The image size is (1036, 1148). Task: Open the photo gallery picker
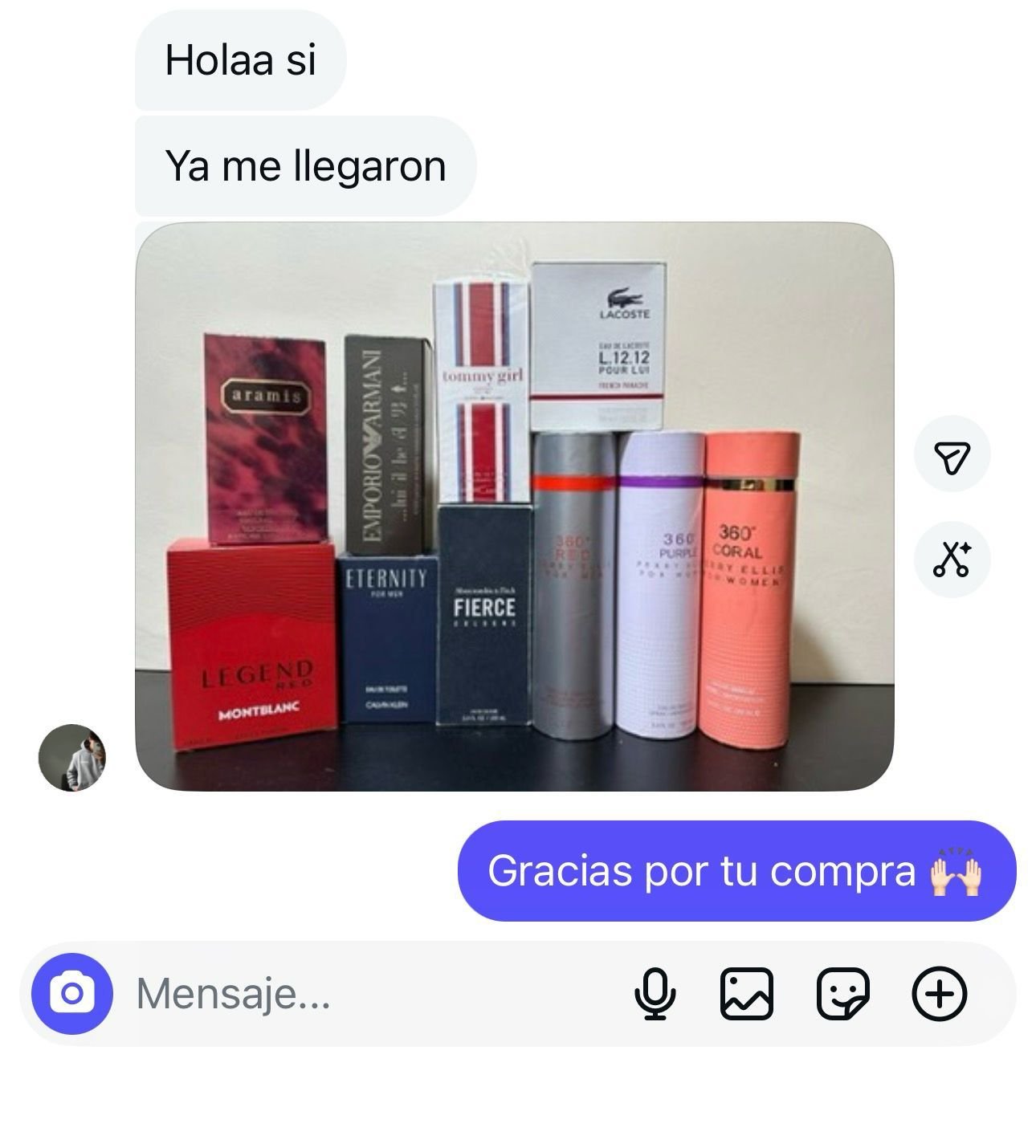tap(747, 994)
